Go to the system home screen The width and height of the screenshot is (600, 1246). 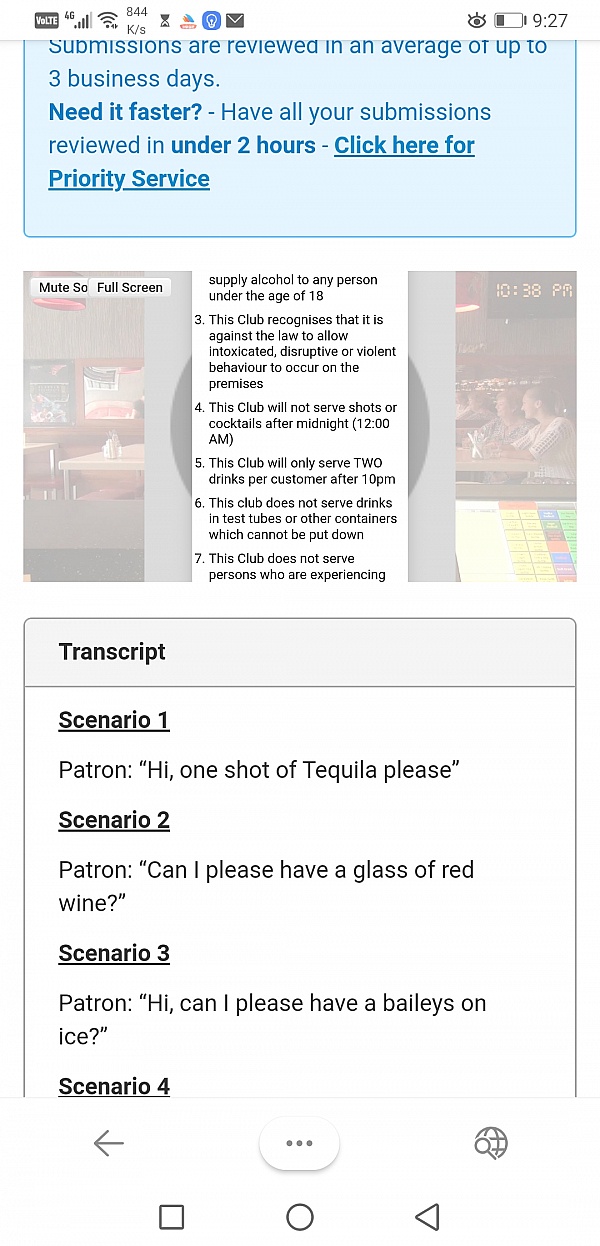tap(300, 1216)
